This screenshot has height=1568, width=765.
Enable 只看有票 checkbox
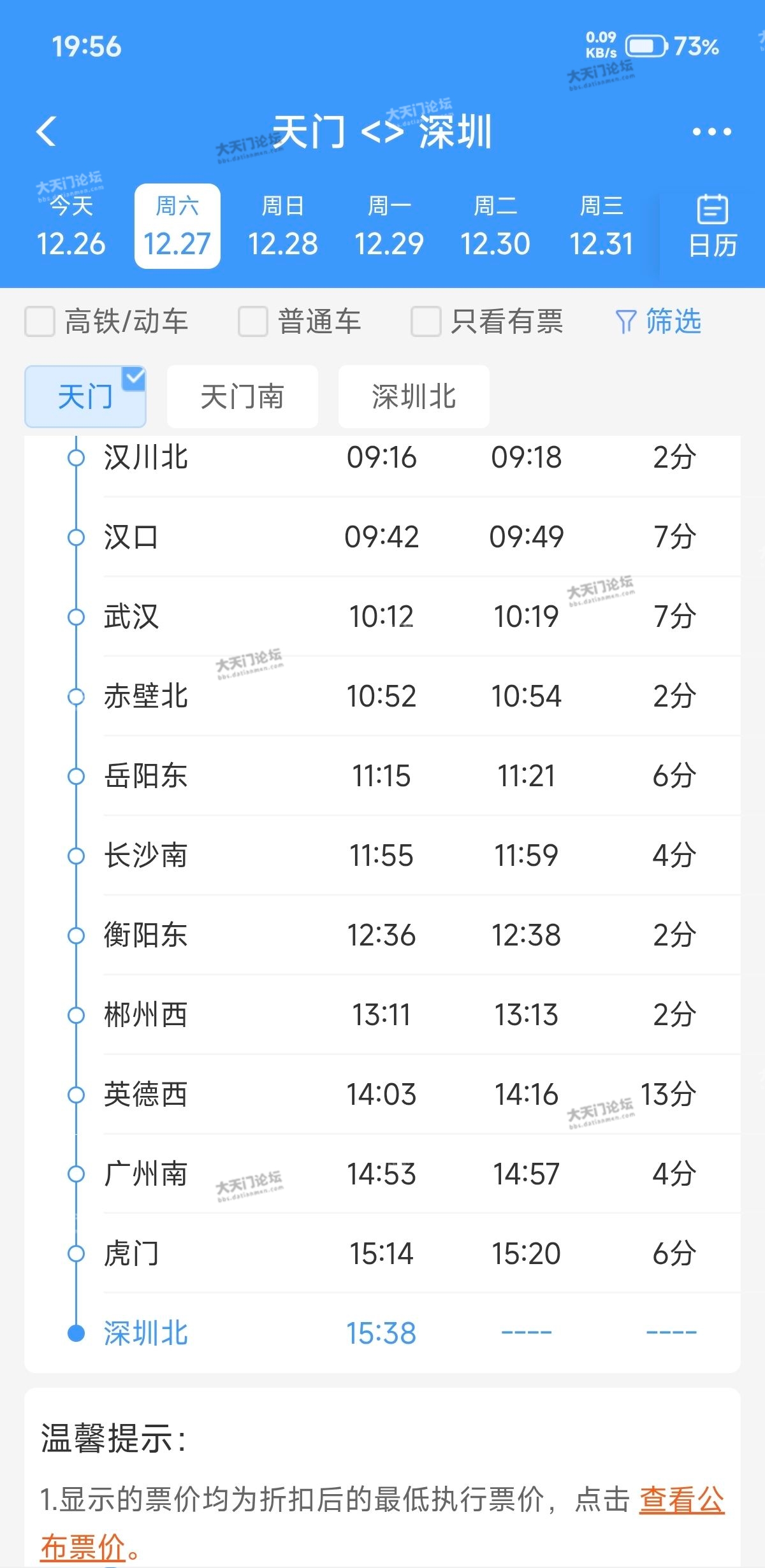click(426, 321)
